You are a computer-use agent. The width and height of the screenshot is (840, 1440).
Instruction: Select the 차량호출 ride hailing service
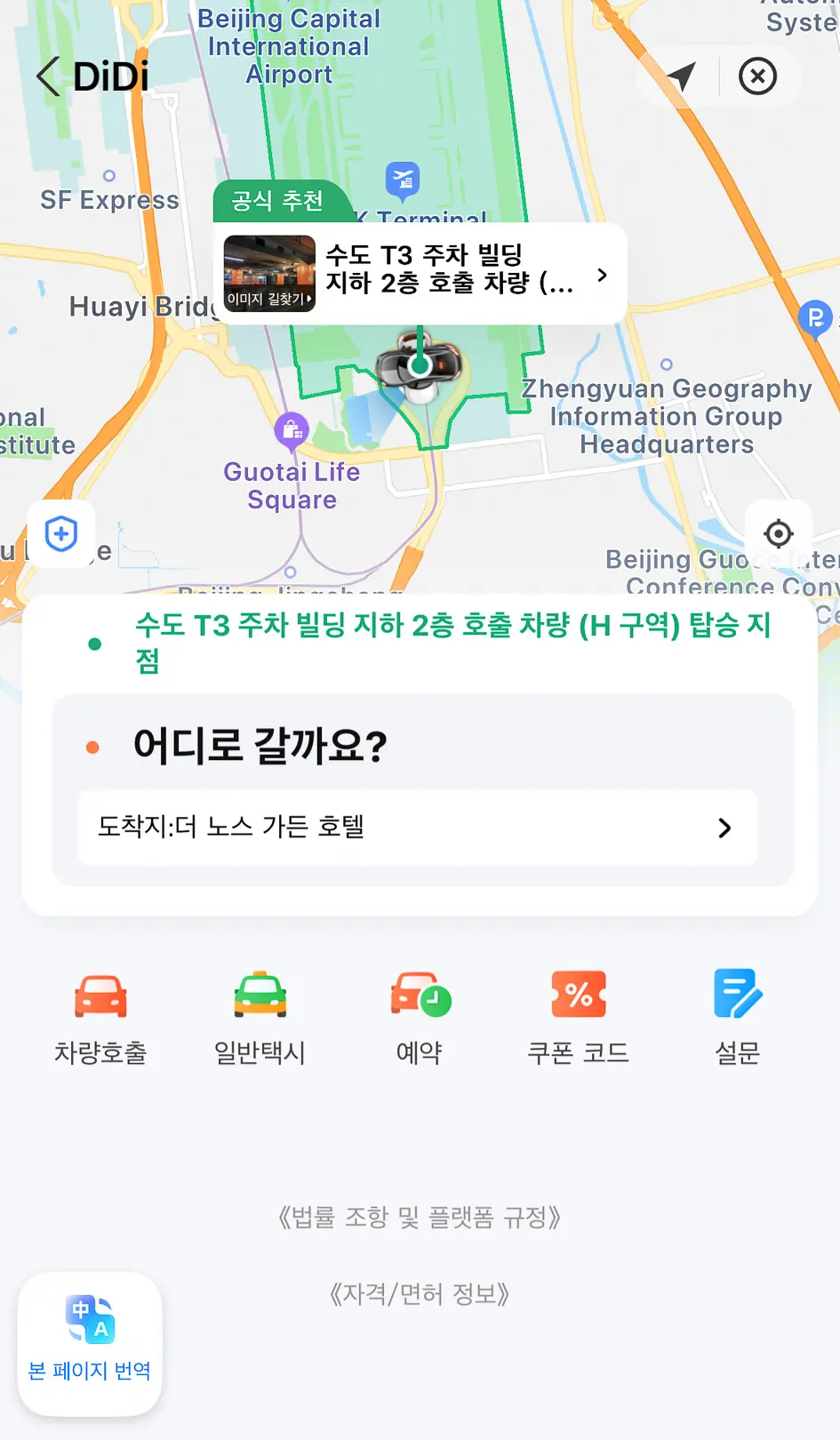pos(100,1017)
